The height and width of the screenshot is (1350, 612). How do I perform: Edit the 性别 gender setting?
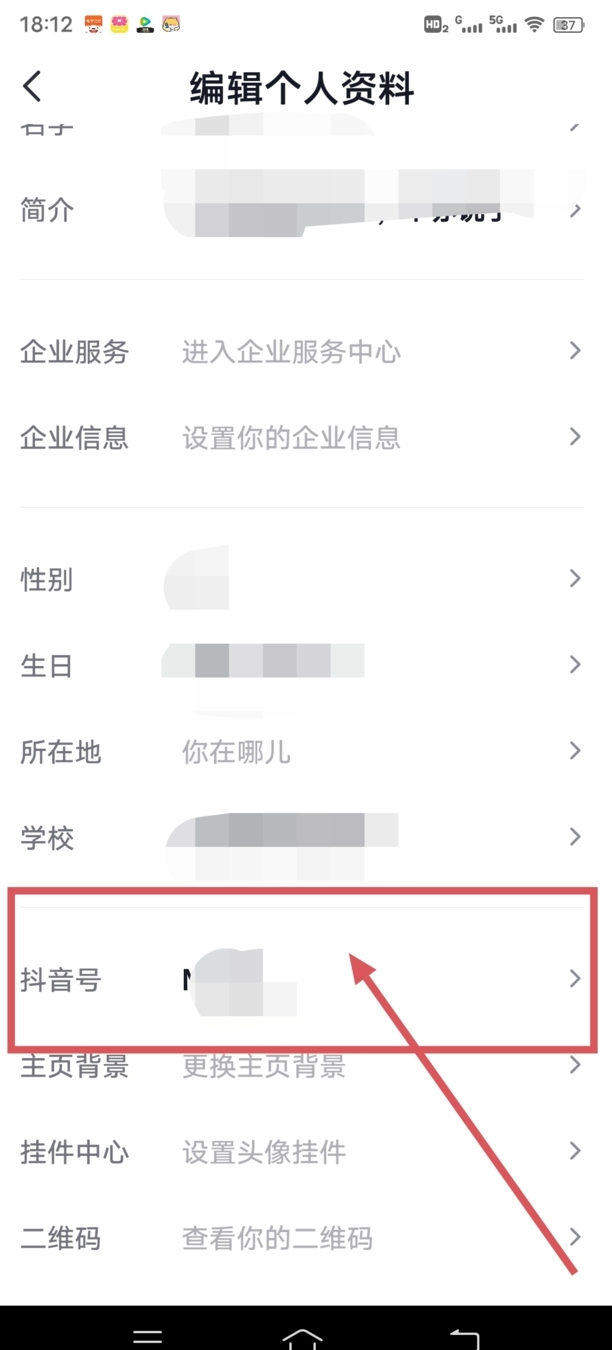(x=300, y=580)
